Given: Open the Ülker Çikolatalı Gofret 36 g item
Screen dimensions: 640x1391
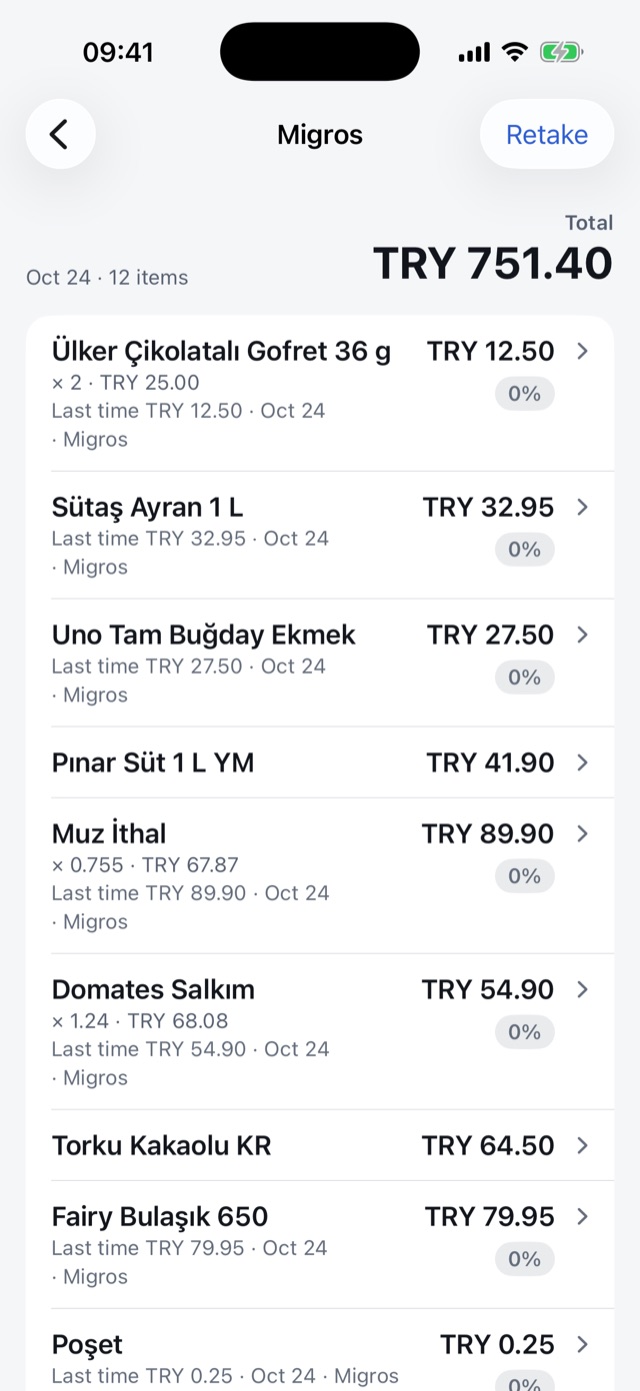Looking at the screenshot, I should [320, 394].
